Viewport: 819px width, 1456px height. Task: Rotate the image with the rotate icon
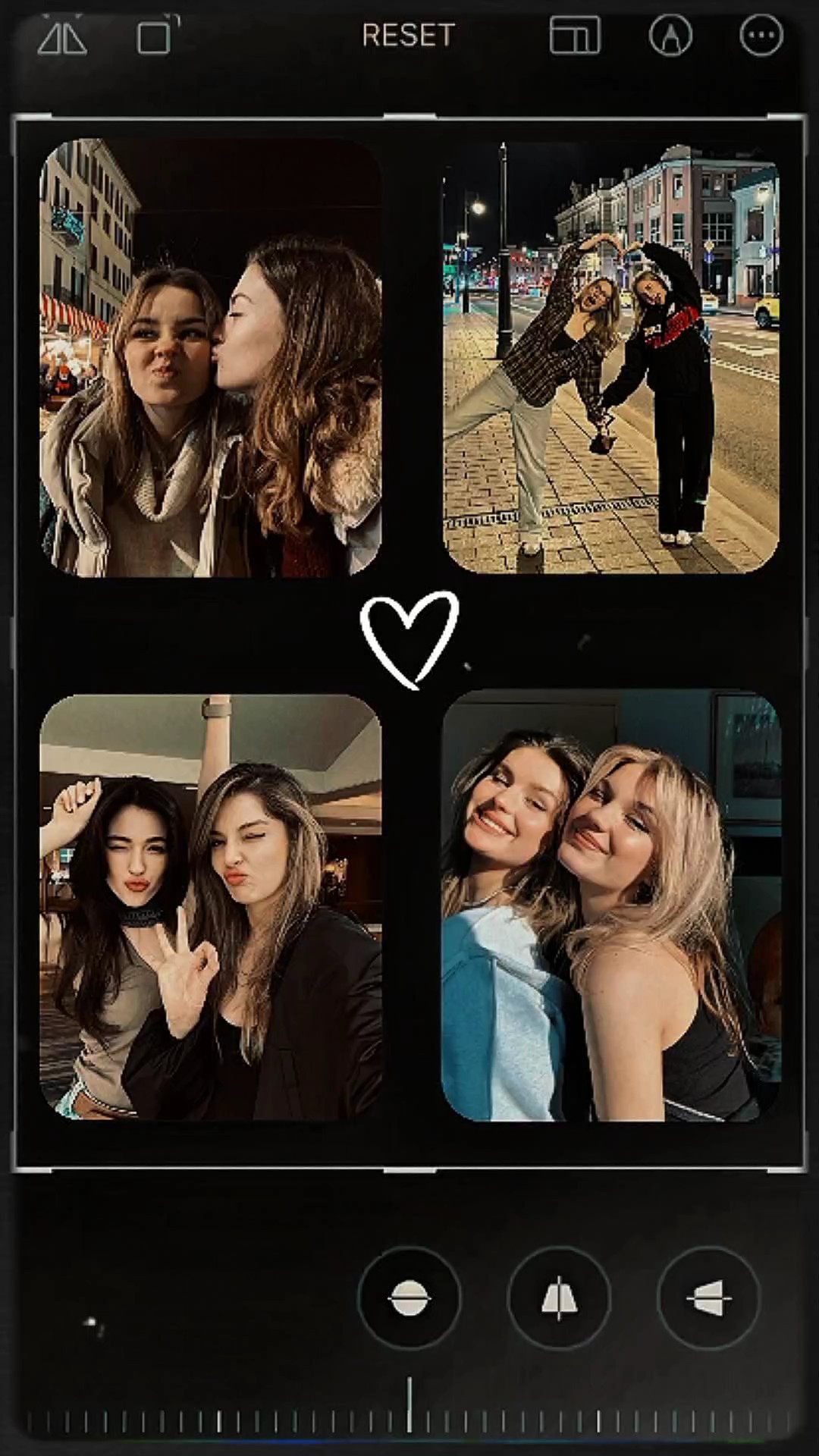(x=157, y=36)
